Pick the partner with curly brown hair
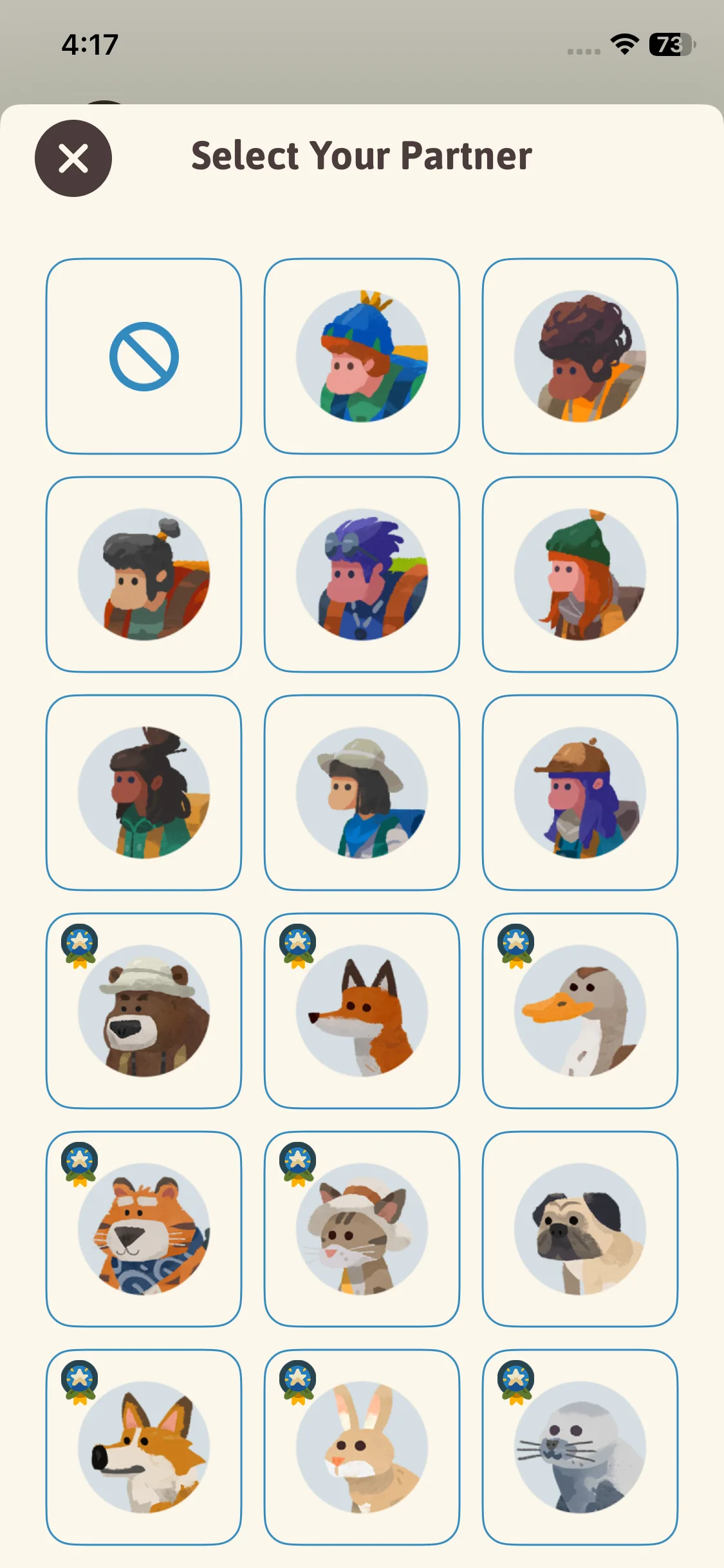Screen dimensions: 724x1568 580,357
